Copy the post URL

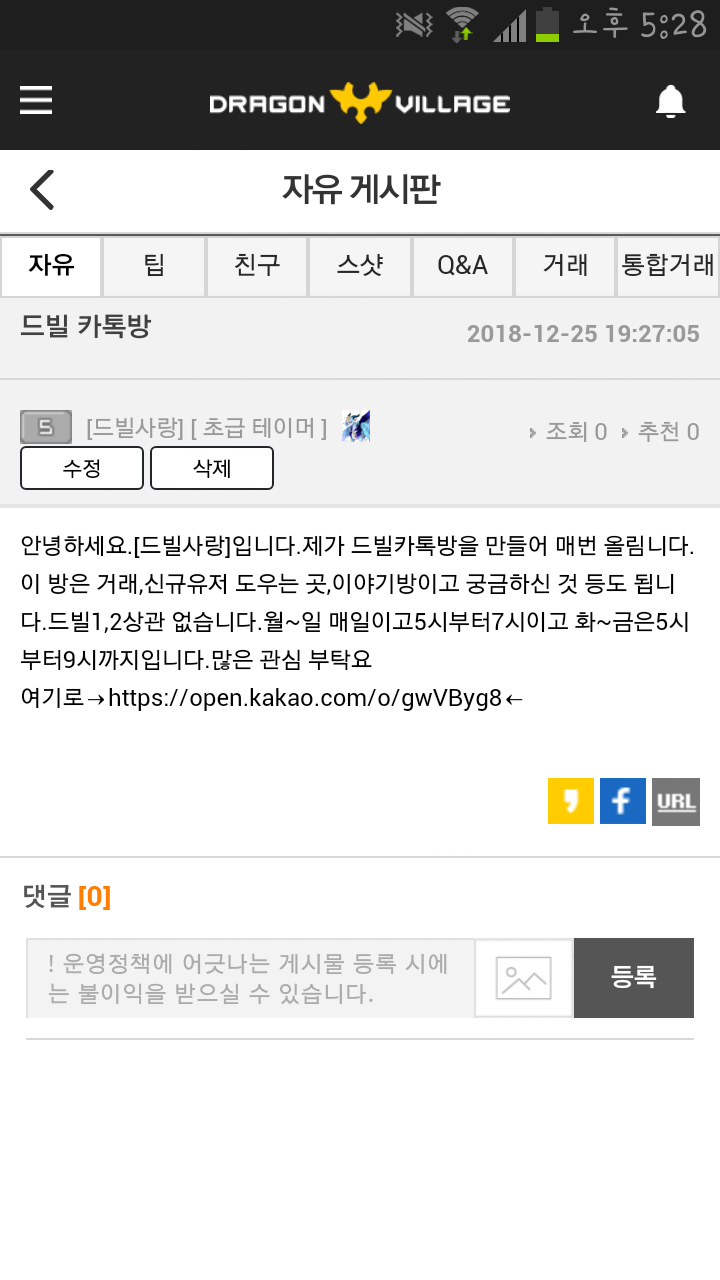[676, 801]
